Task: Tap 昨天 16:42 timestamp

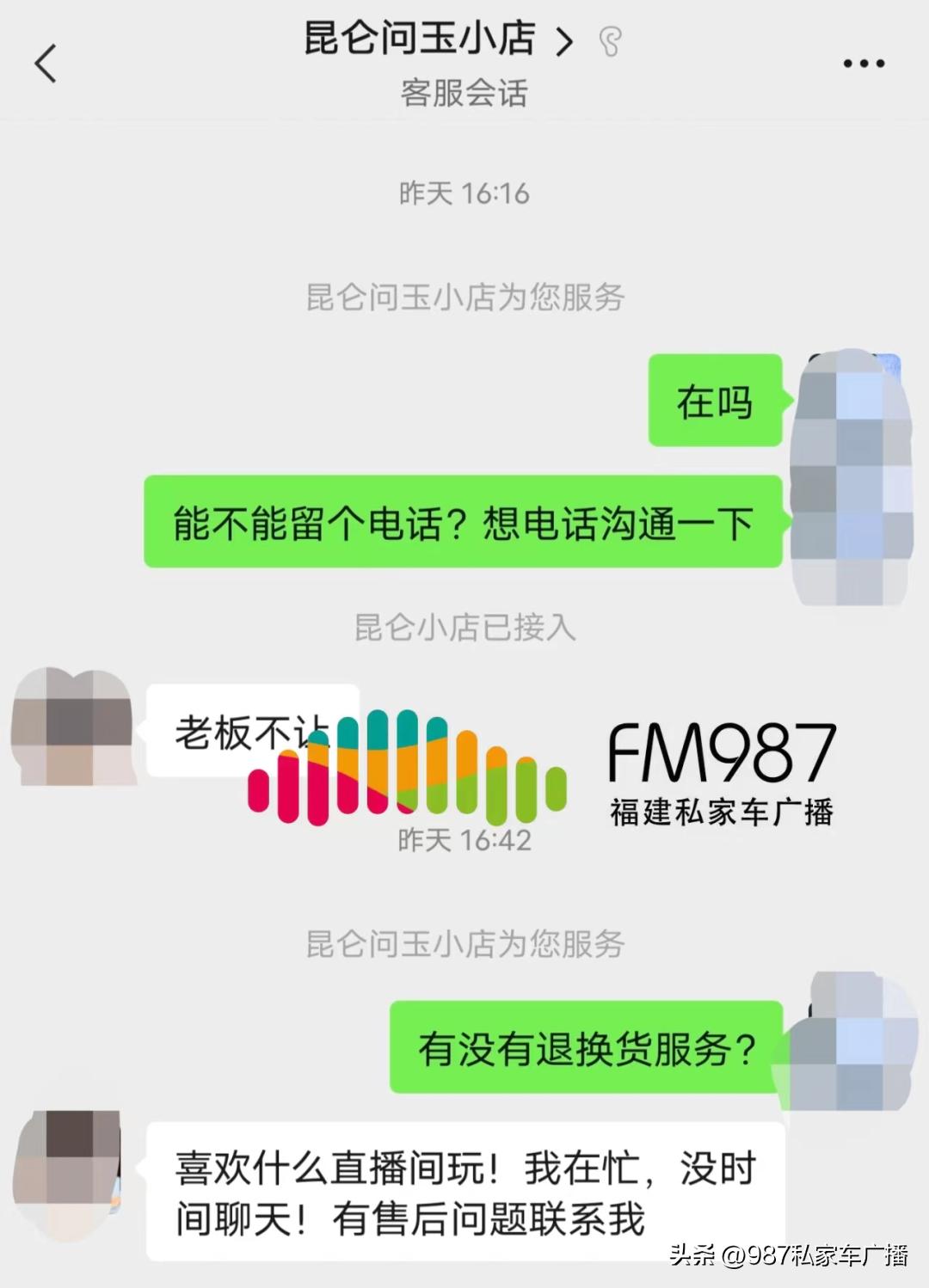Action: 464,843
